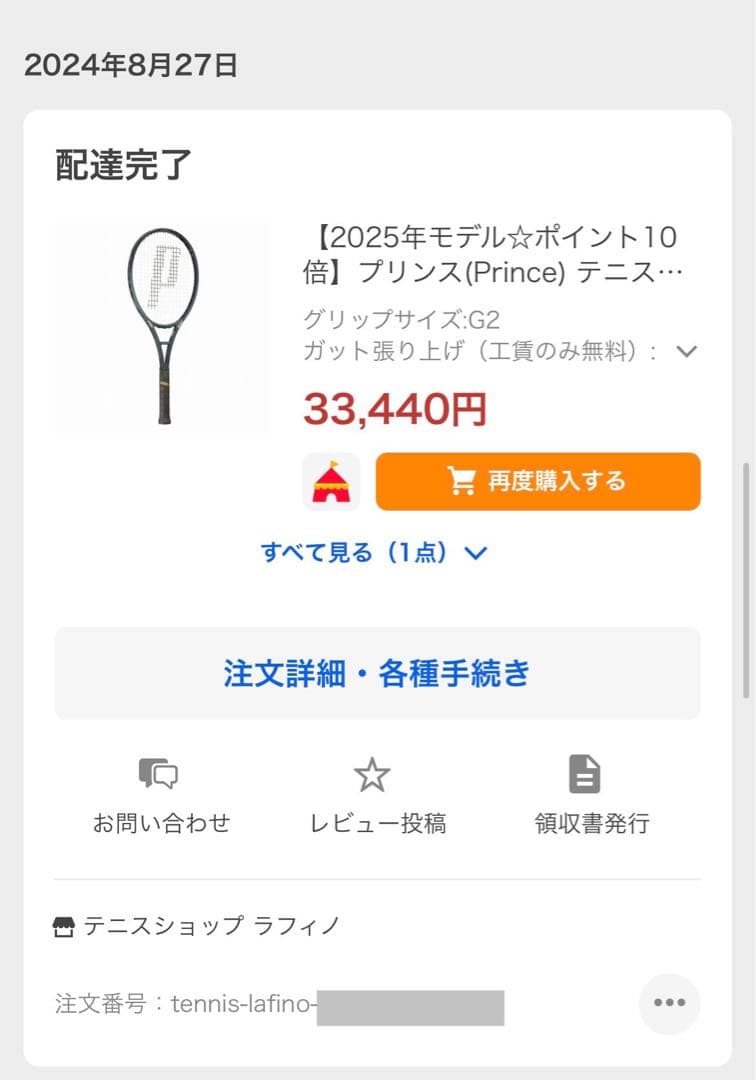Open the three-dot options menu for the order
Image resolution: width=756 pixels, height=1080 pixels.
point(669,1004)
